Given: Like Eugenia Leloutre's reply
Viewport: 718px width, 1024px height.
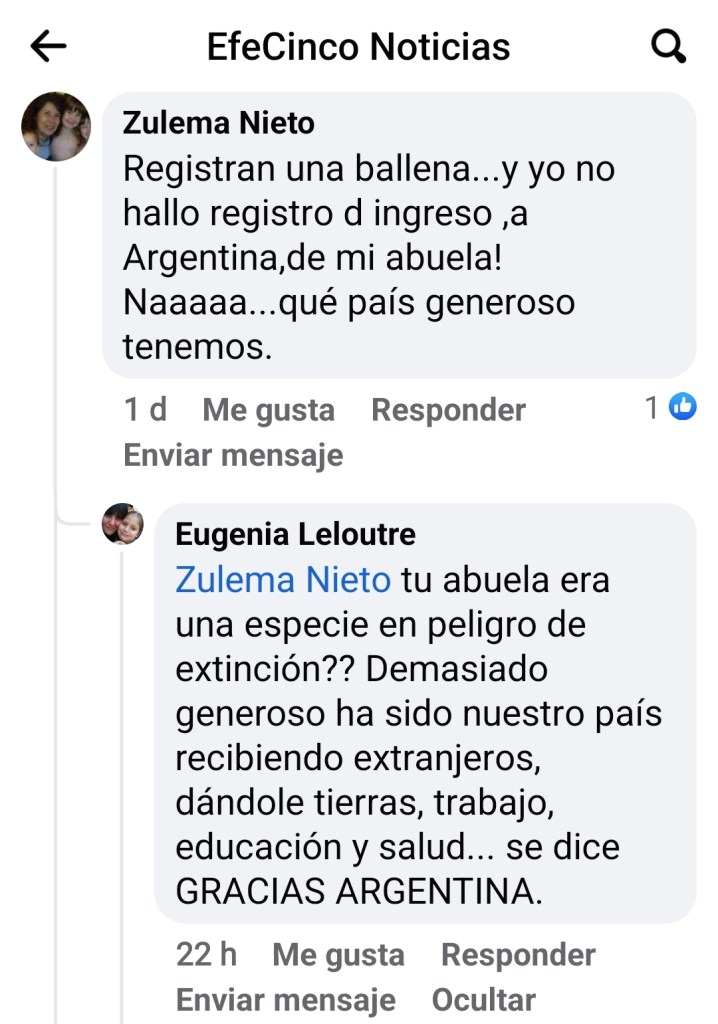Looking at the screenshot, I should pos(338,955).
